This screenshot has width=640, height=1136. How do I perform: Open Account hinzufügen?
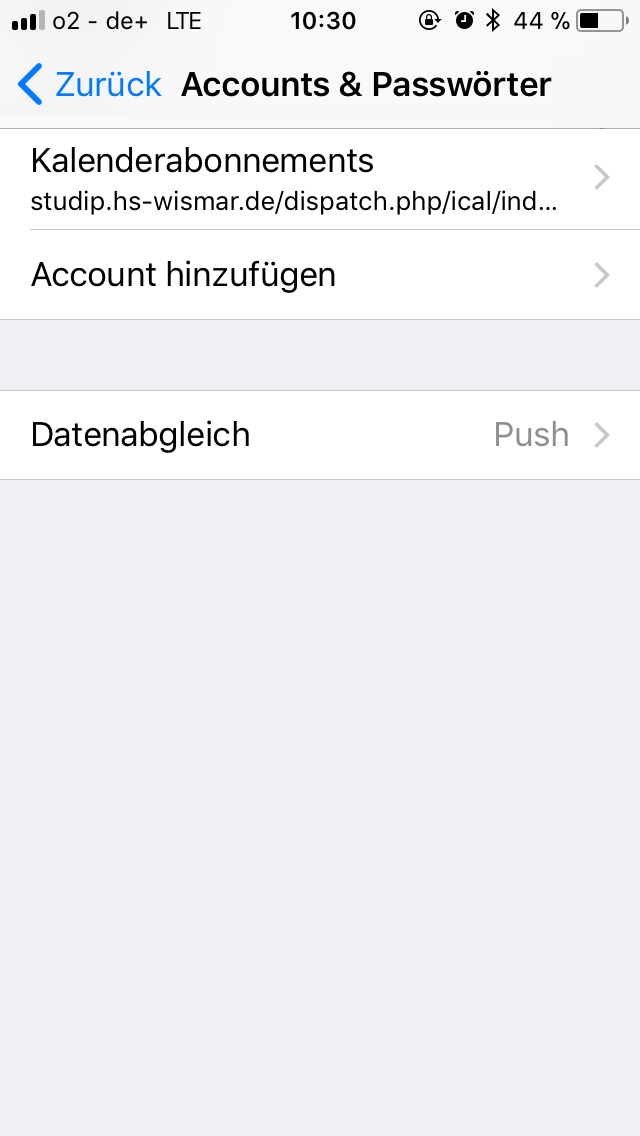(320, 275)
